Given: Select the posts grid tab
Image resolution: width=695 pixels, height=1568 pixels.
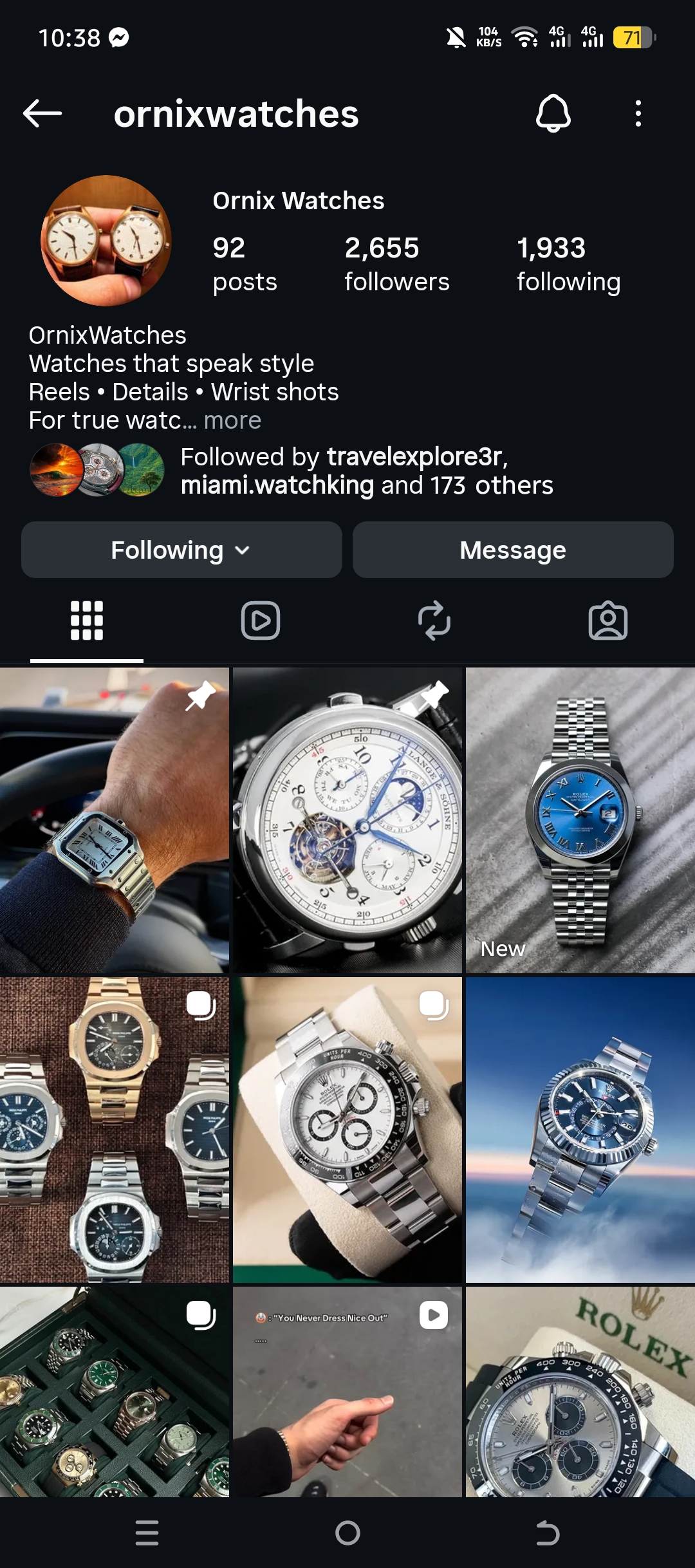Looking at the screenshot, I should point(86,620).
